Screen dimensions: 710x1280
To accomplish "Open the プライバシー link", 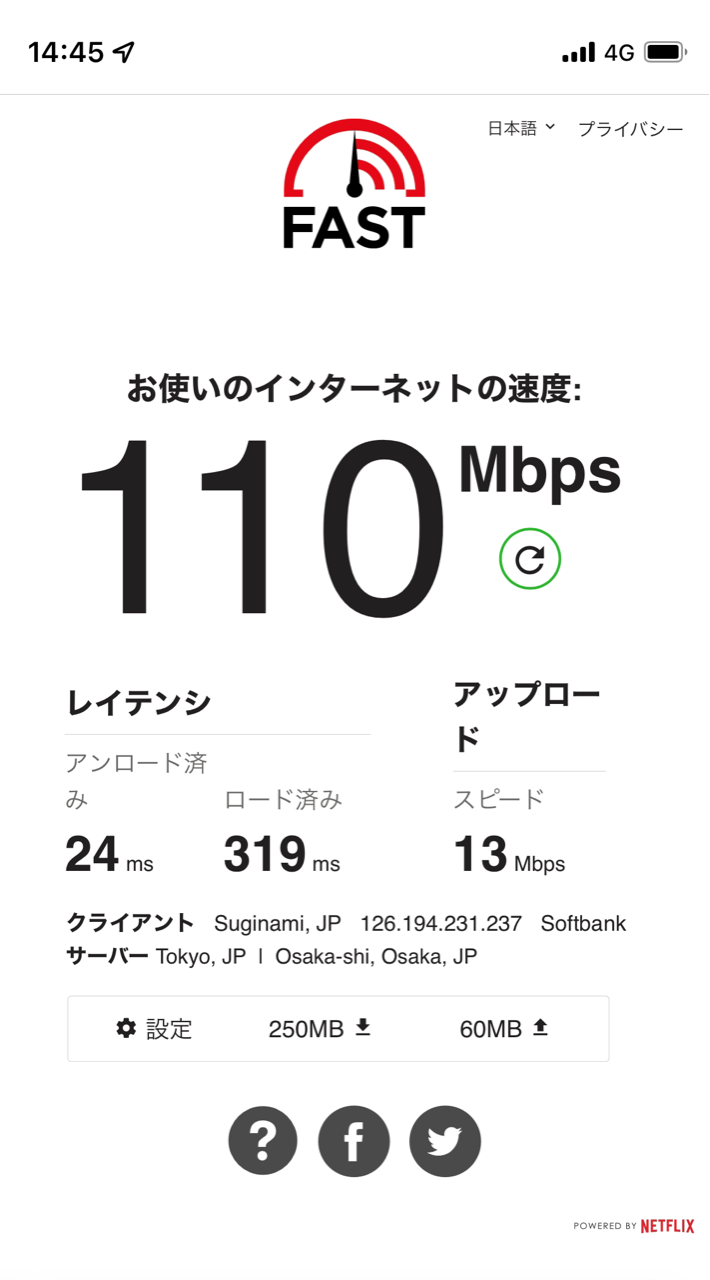I will (x=631, y=129).
